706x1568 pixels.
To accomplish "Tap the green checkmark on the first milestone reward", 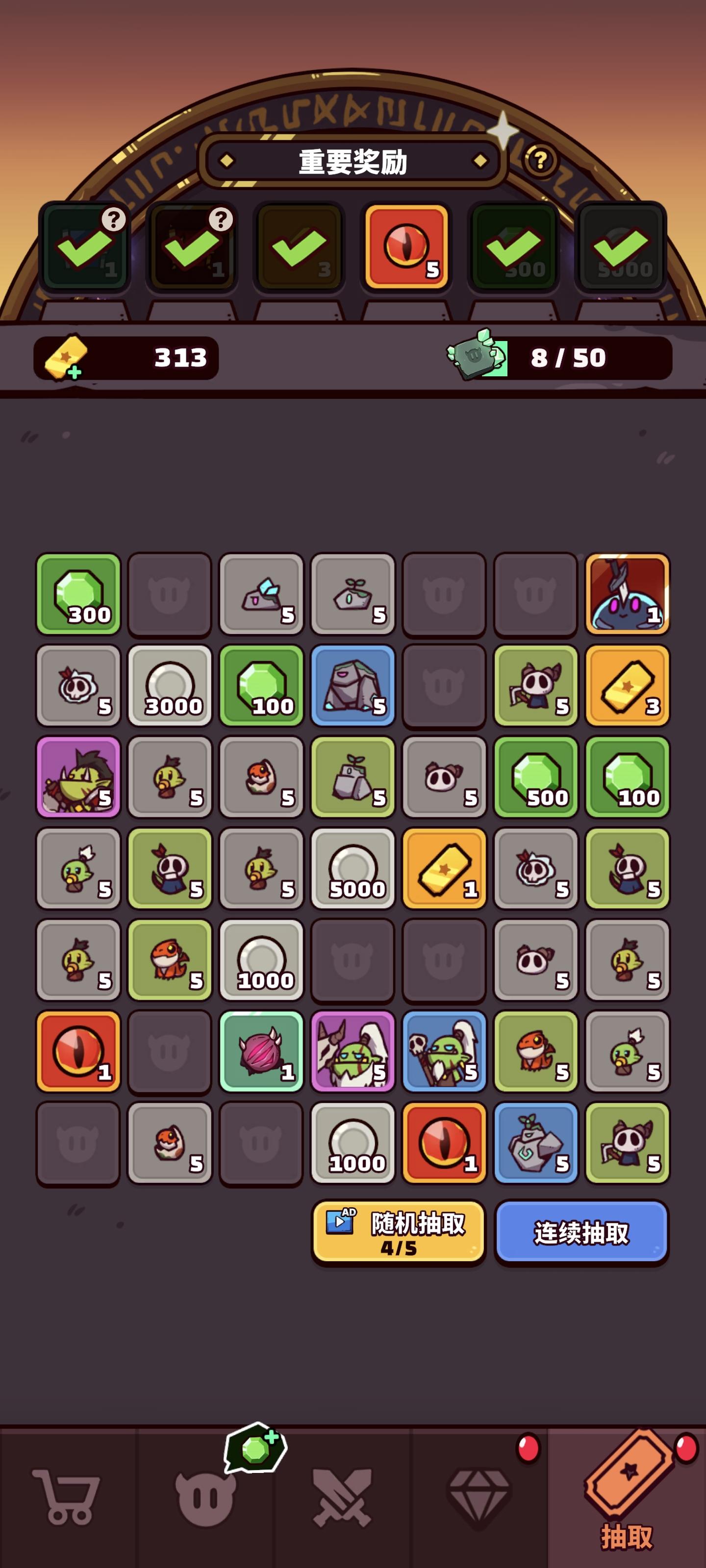I will pyautogui.click(x=85, y=248).
